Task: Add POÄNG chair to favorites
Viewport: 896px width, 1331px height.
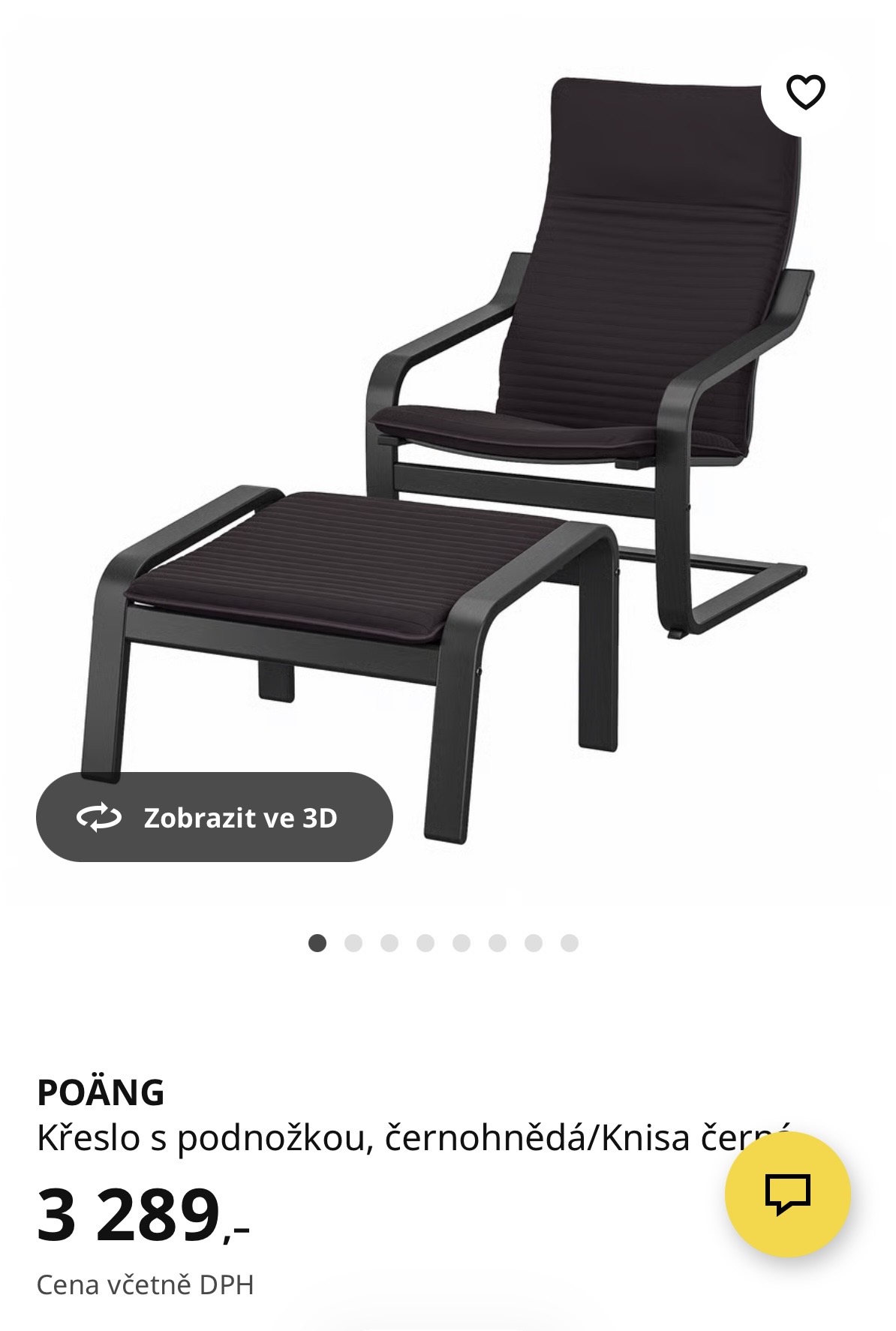Action: coord(805,92)
